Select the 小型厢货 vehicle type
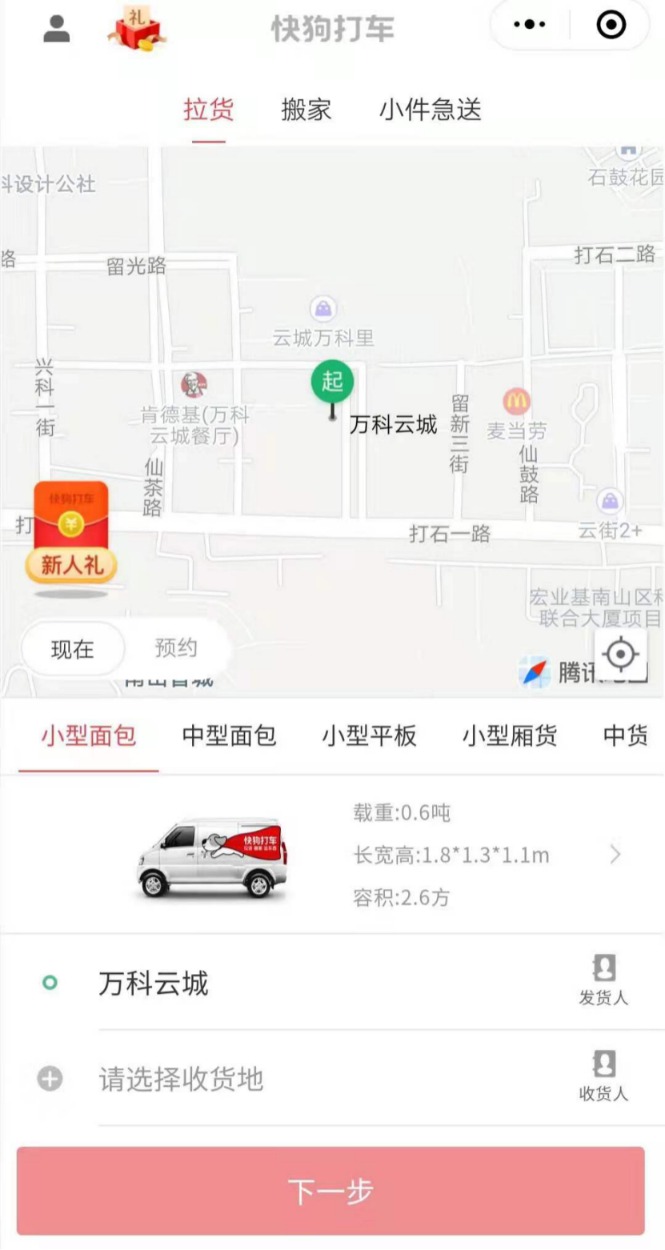This screenshot has width=665, height=1250. pos(509,737)
